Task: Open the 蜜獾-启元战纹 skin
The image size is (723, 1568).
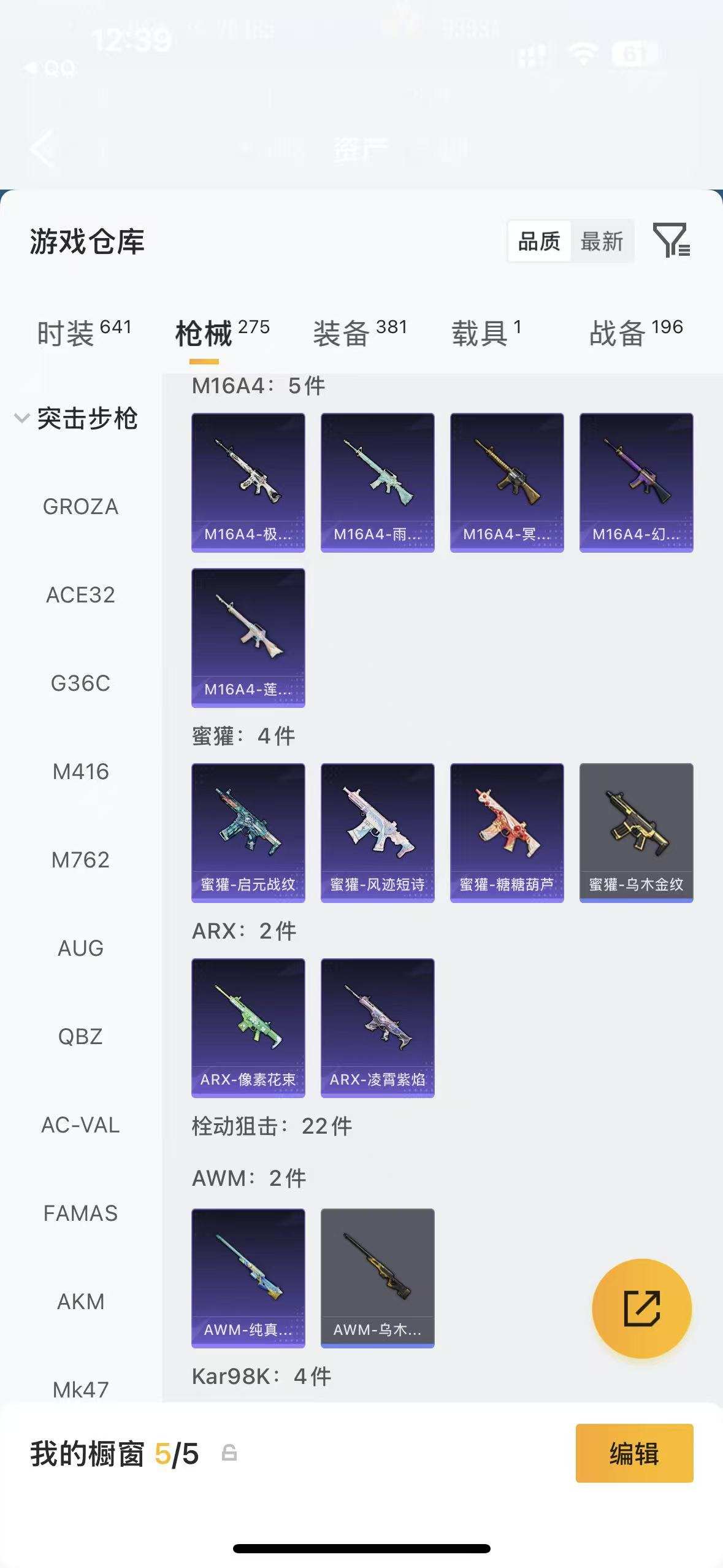Action: click(248, 832)
